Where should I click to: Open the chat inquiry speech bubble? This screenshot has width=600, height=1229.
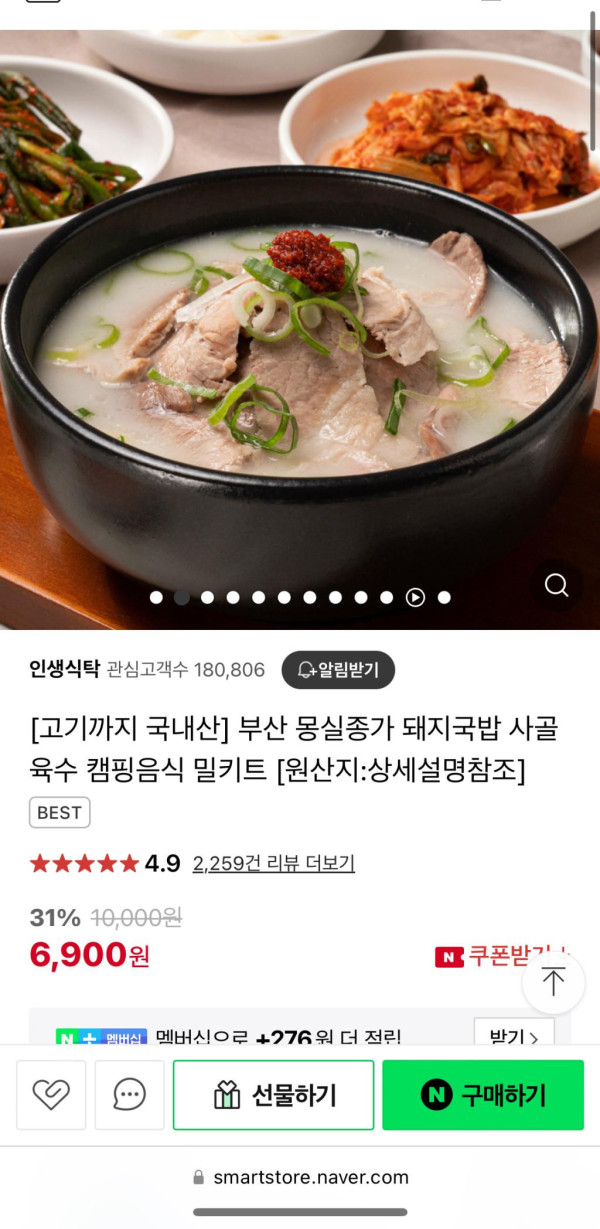pos(129,1095)
